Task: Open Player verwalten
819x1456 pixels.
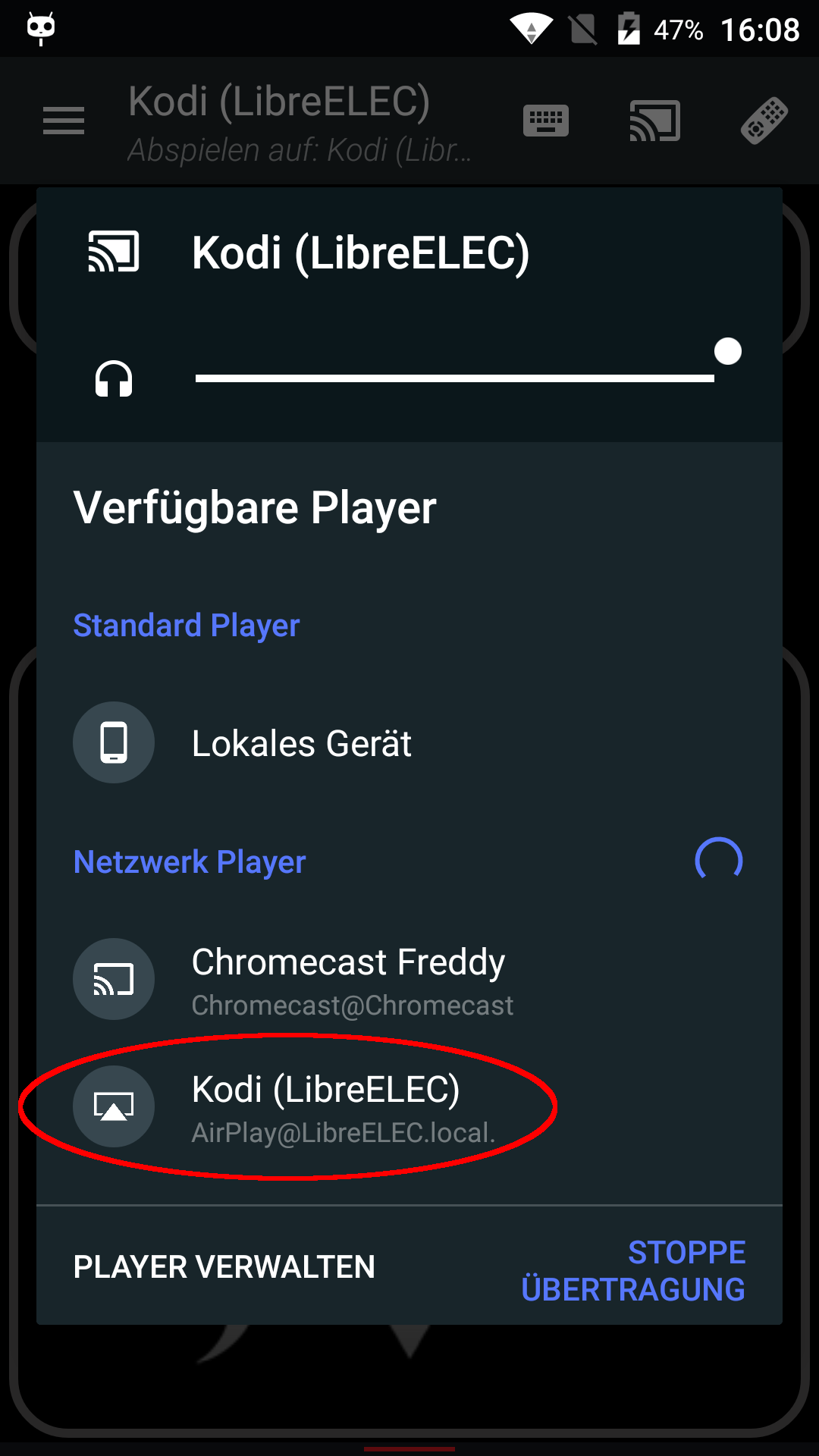Action: pyautogui.click(x=224, y=1267)
